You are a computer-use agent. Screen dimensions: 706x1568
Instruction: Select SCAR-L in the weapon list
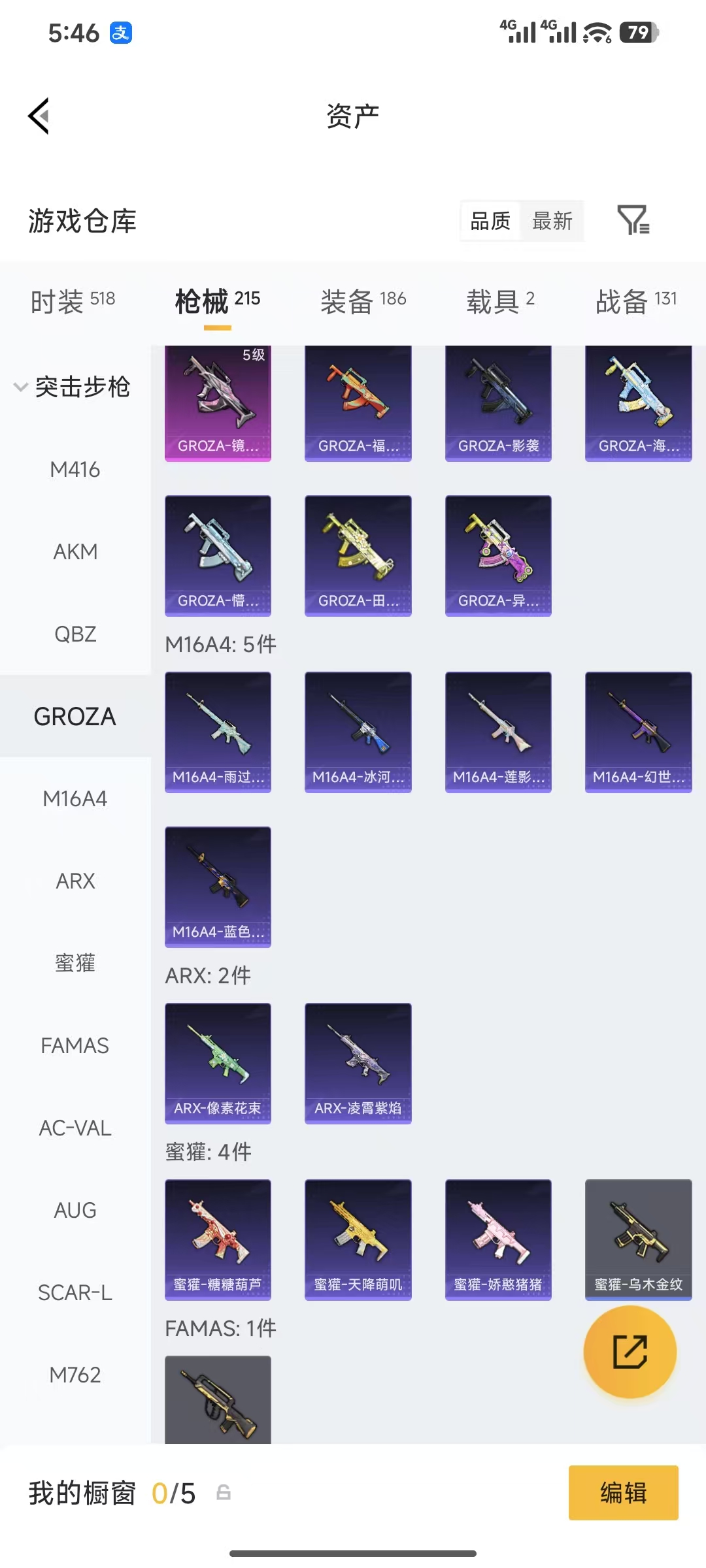[75, 1292]
